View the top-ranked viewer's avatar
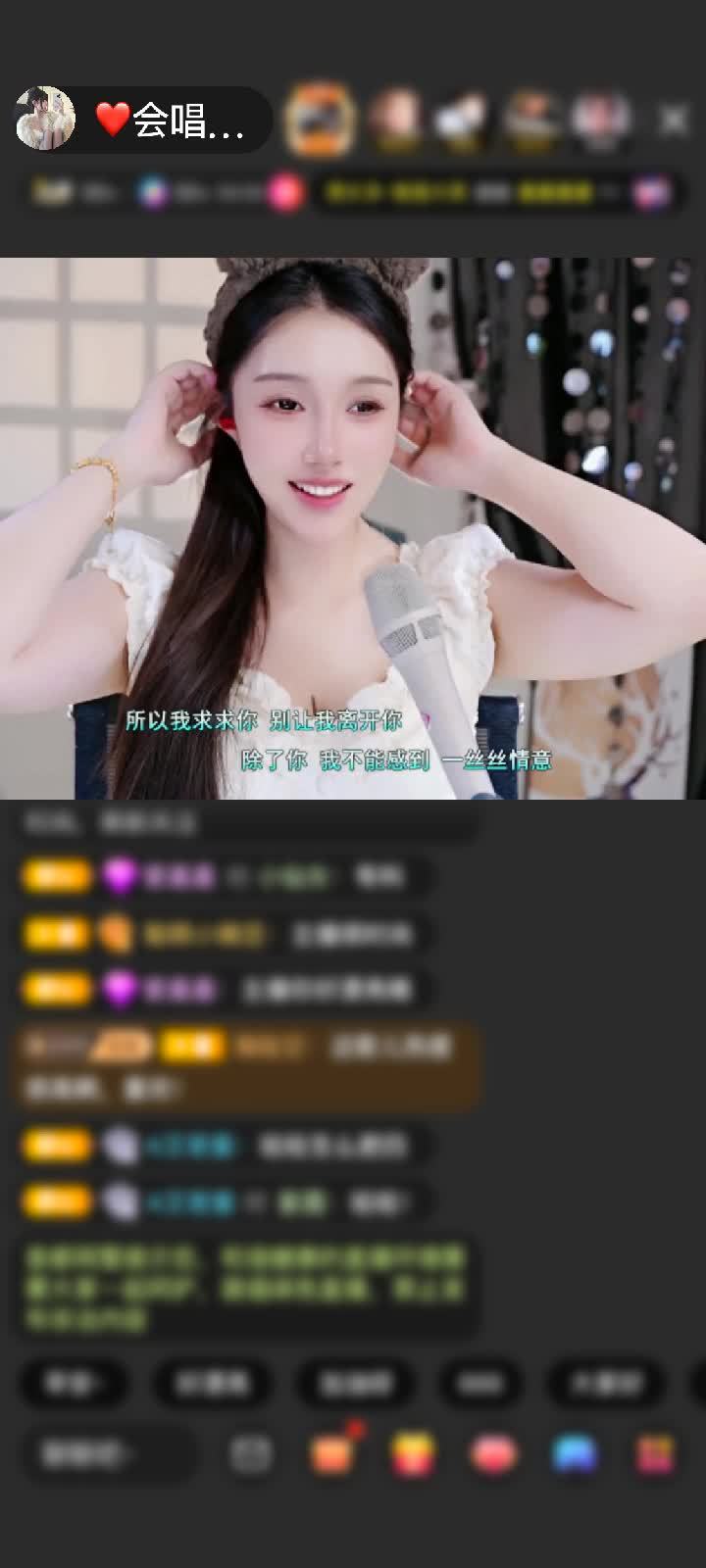 point(319,120)
